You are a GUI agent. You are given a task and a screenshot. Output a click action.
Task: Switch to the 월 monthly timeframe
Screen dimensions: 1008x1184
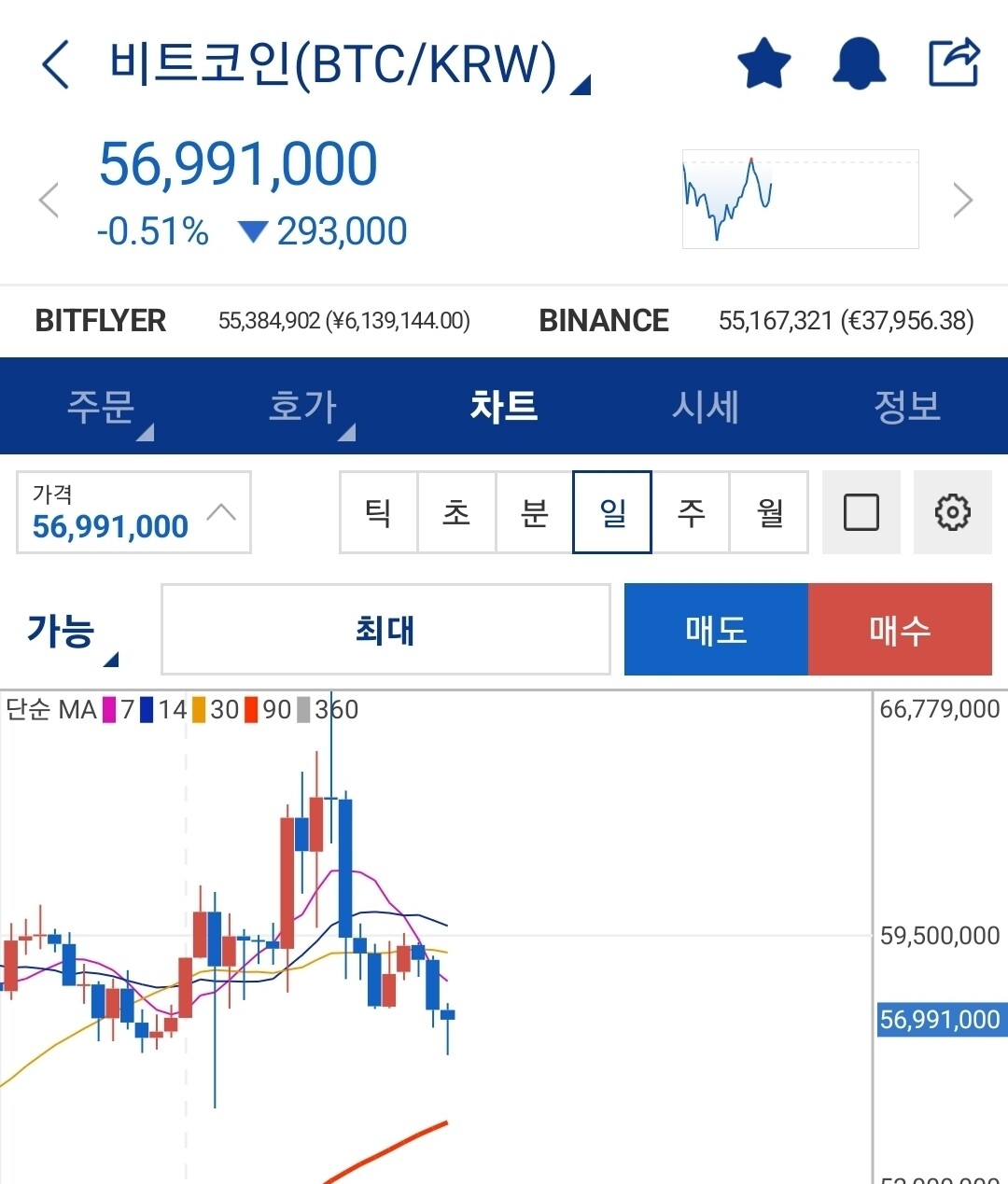point(768,512)
